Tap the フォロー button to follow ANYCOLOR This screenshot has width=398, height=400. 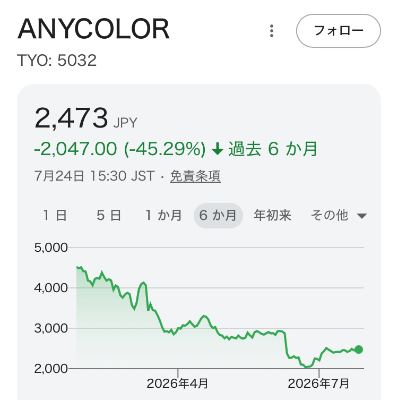point(338,31)
